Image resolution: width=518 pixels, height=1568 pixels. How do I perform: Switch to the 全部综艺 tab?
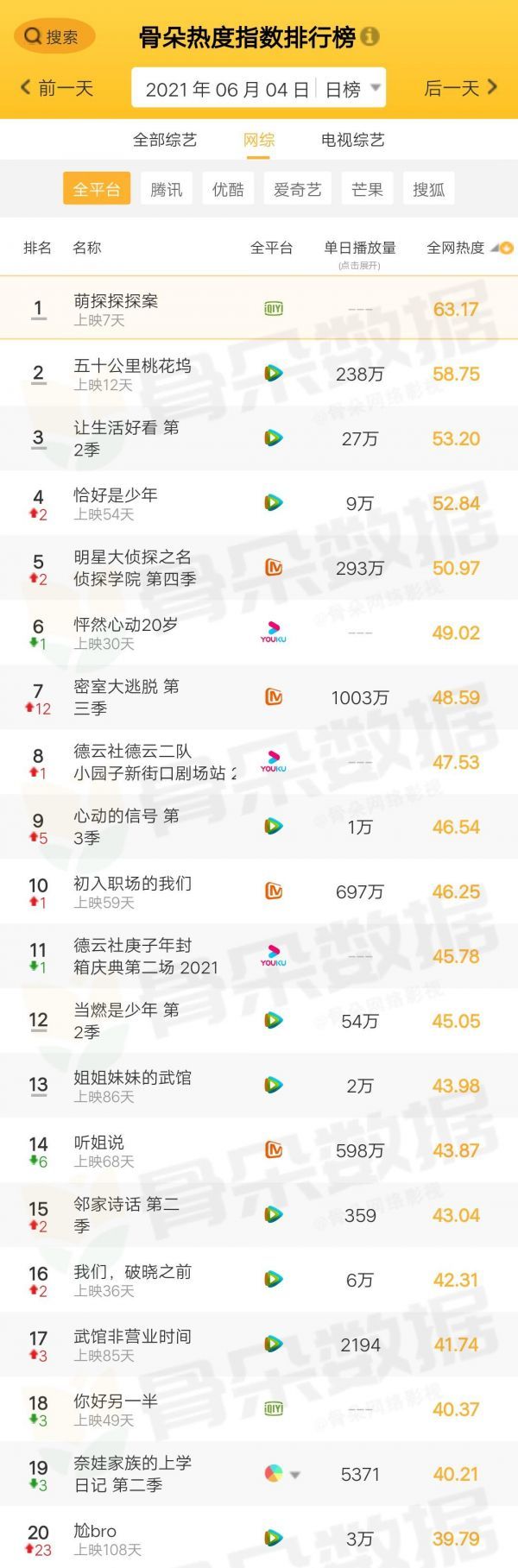tap(165, 140)
